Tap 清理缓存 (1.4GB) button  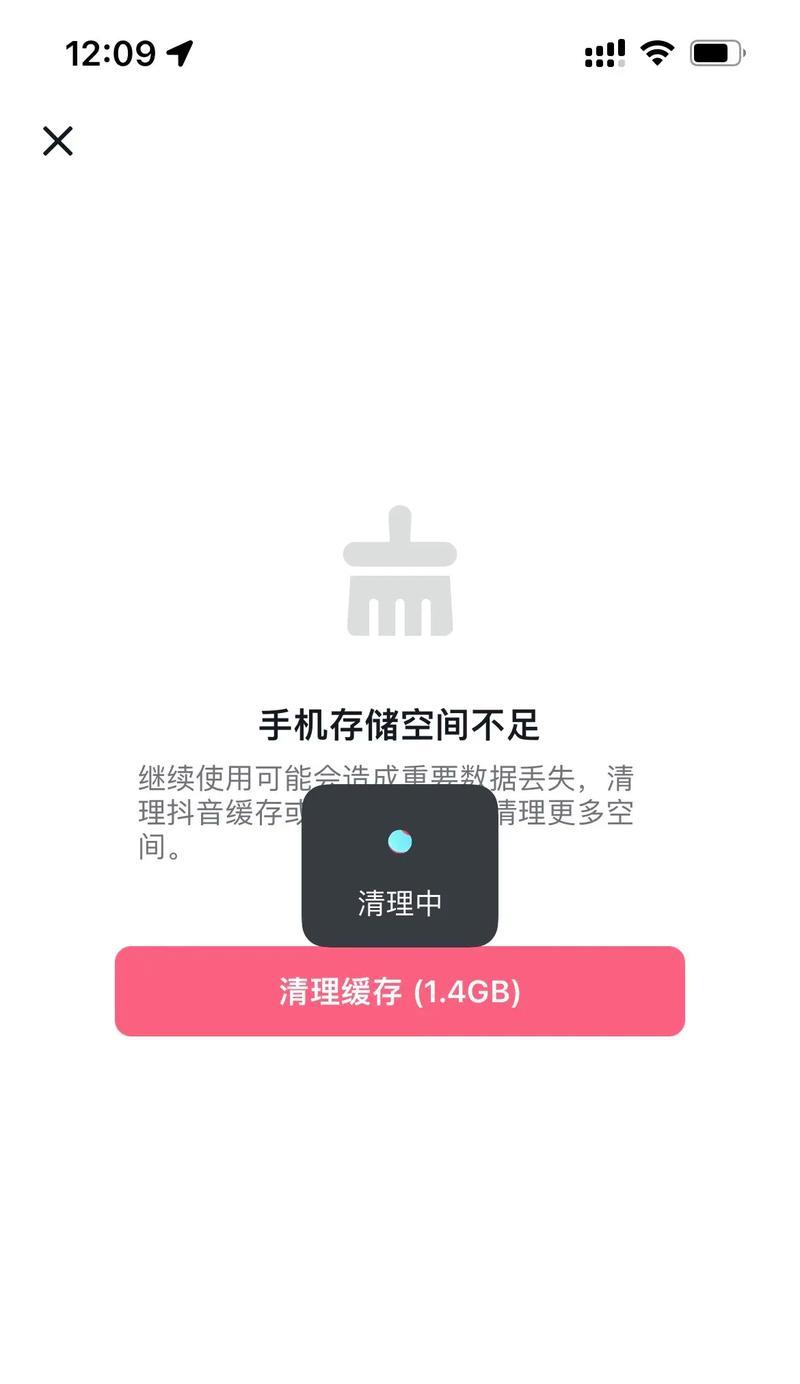(x=400, y=992)
